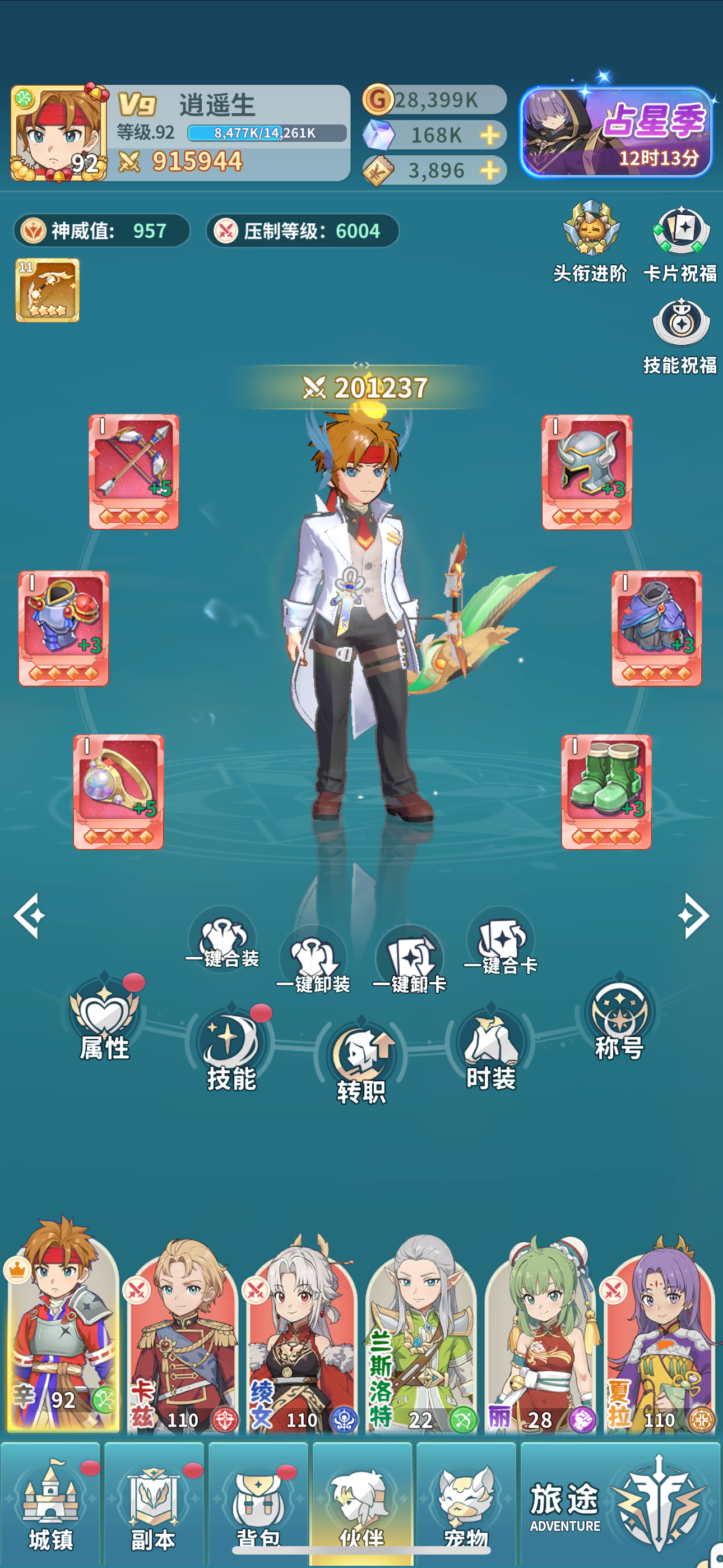Image resolution: width=723 pixels, height=1568 pixels.
Task: Tap 一键合卡 to auto-equip cards
Action: click(500, 942)
